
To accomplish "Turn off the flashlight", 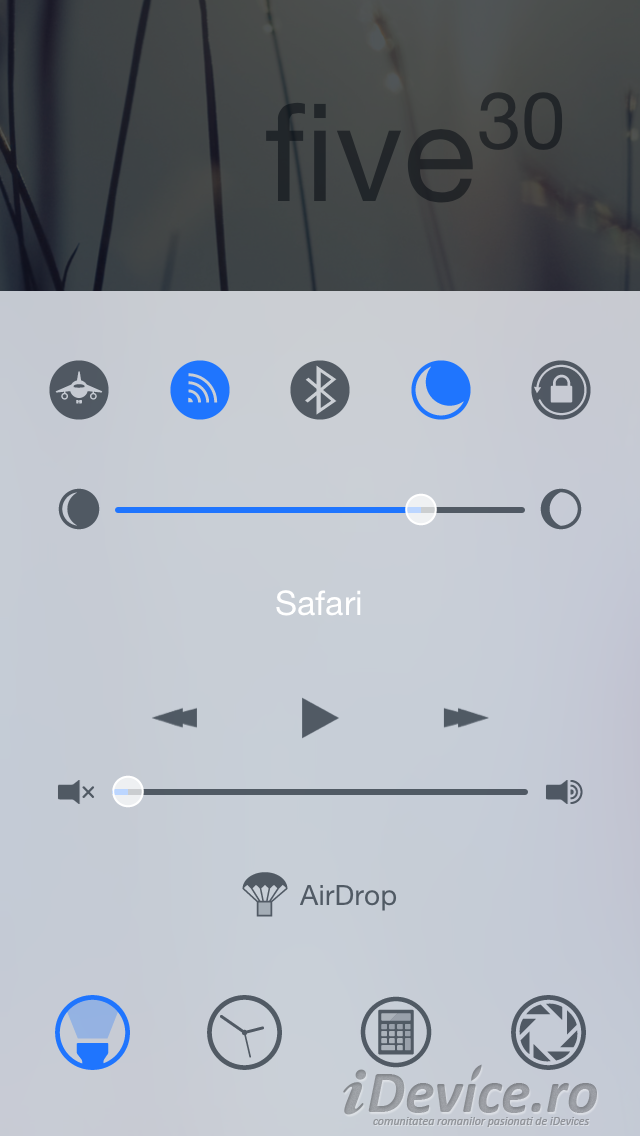I will tap(93, 1032).
